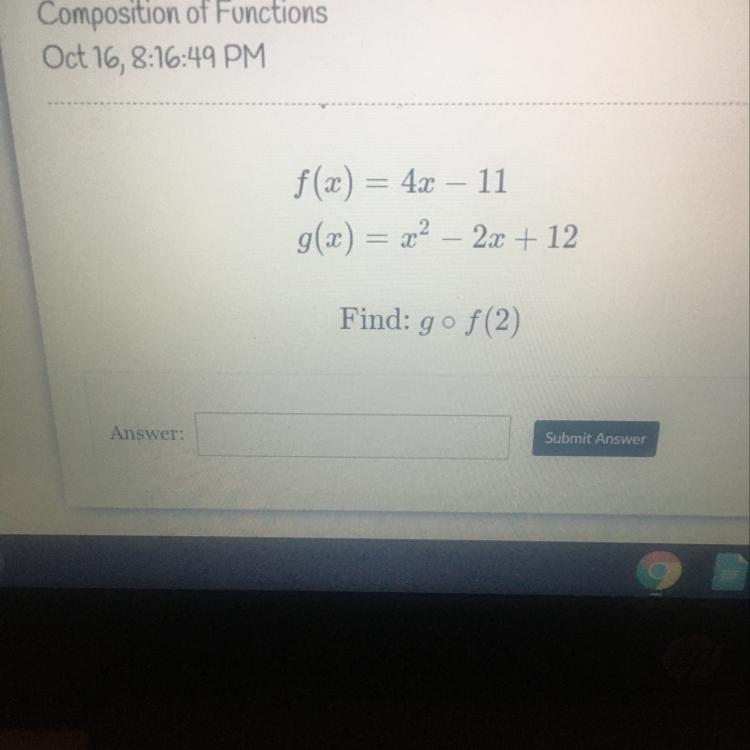Open the Docs icon in the shelf
This screenshot has height=750, width=750.
pos(733,573)
